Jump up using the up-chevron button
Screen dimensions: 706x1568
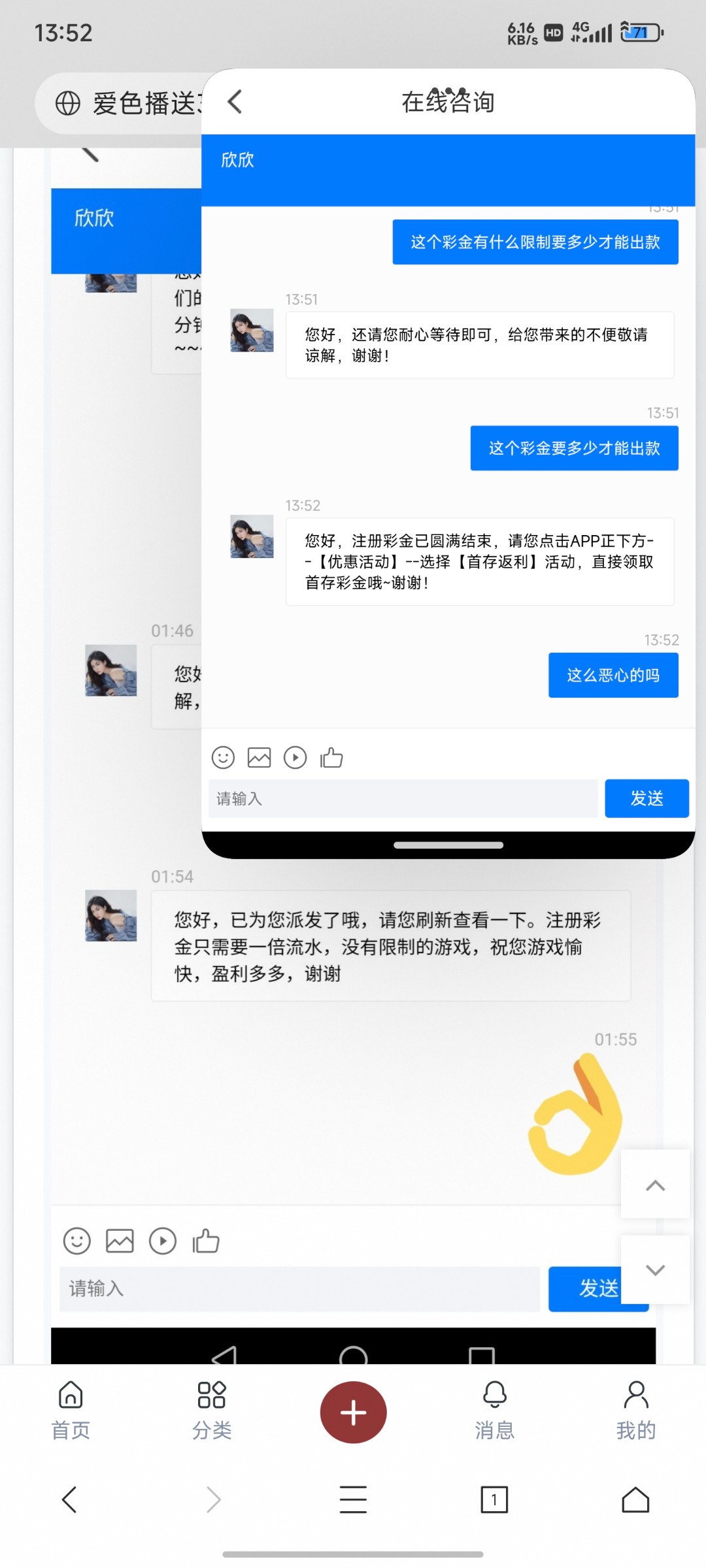(x=655, y=1185)
